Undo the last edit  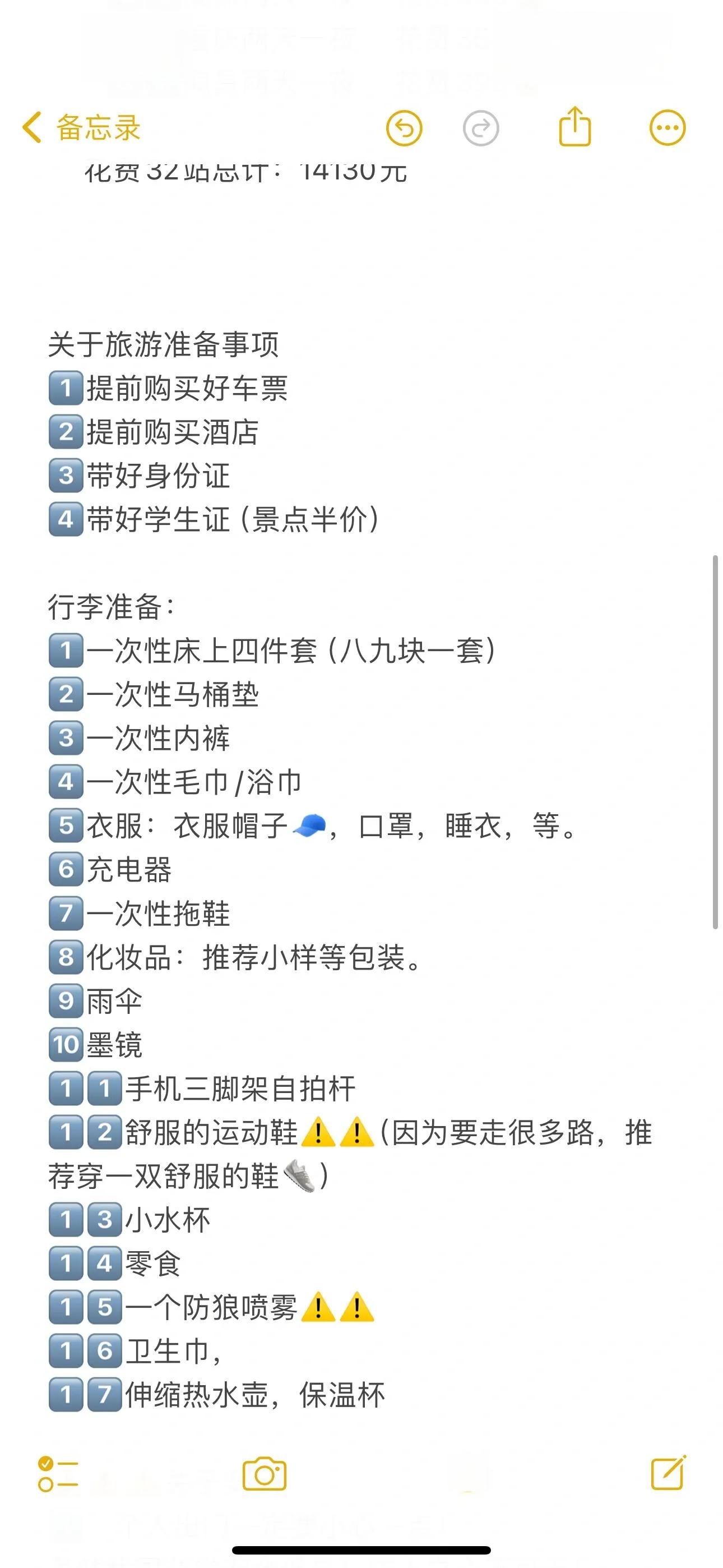pos(404,128)
